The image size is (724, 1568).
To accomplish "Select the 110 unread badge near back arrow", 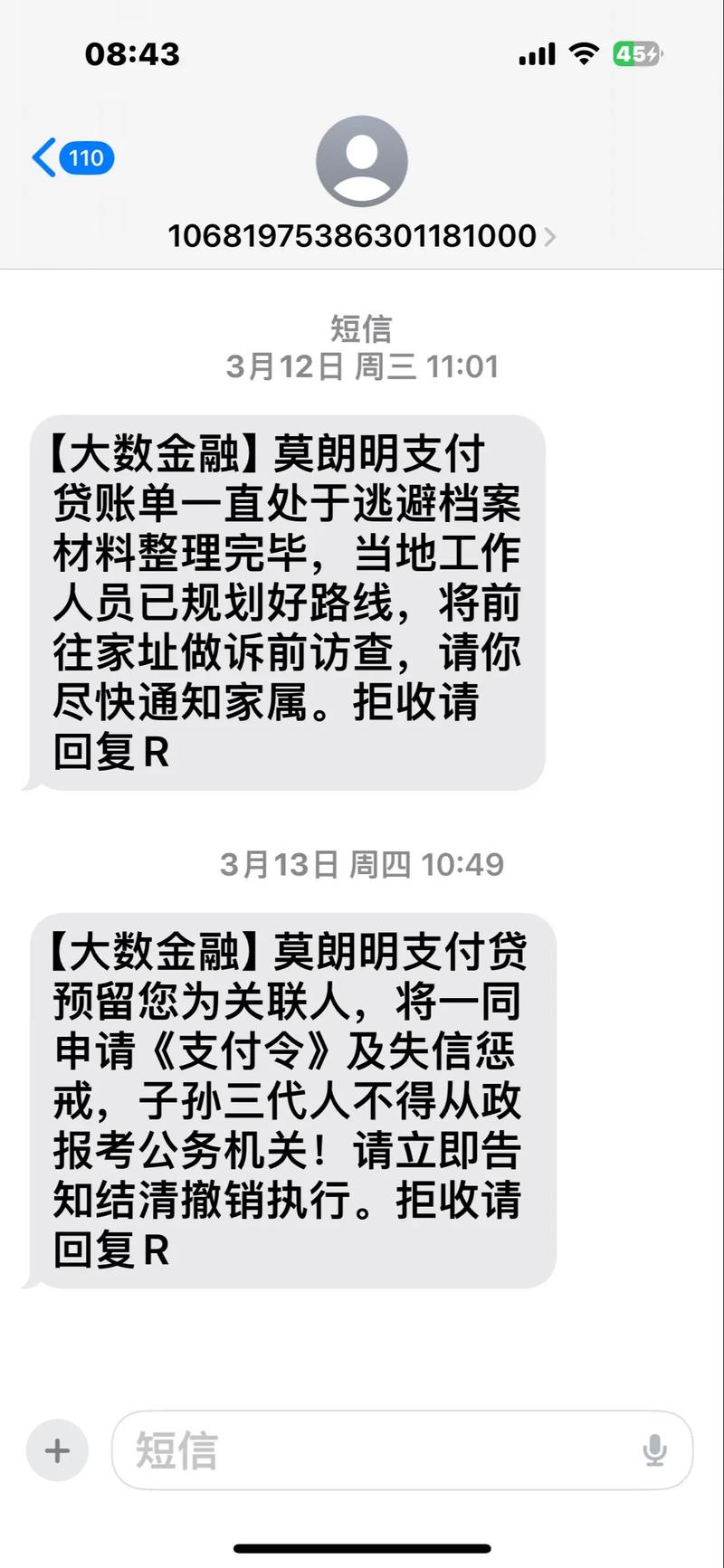I will (84, 157).
